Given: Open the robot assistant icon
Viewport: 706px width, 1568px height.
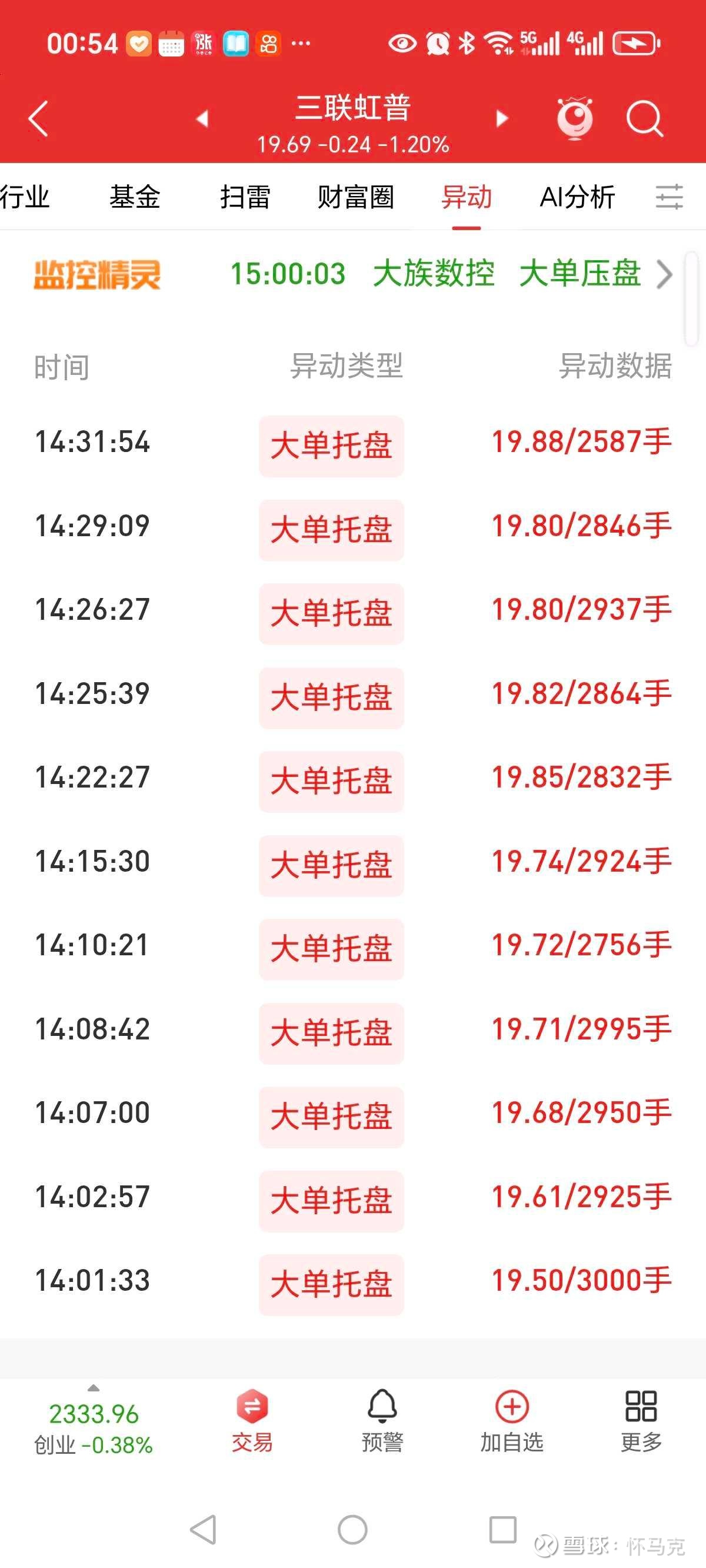Looking at the screenshot, I should (575, 118).
